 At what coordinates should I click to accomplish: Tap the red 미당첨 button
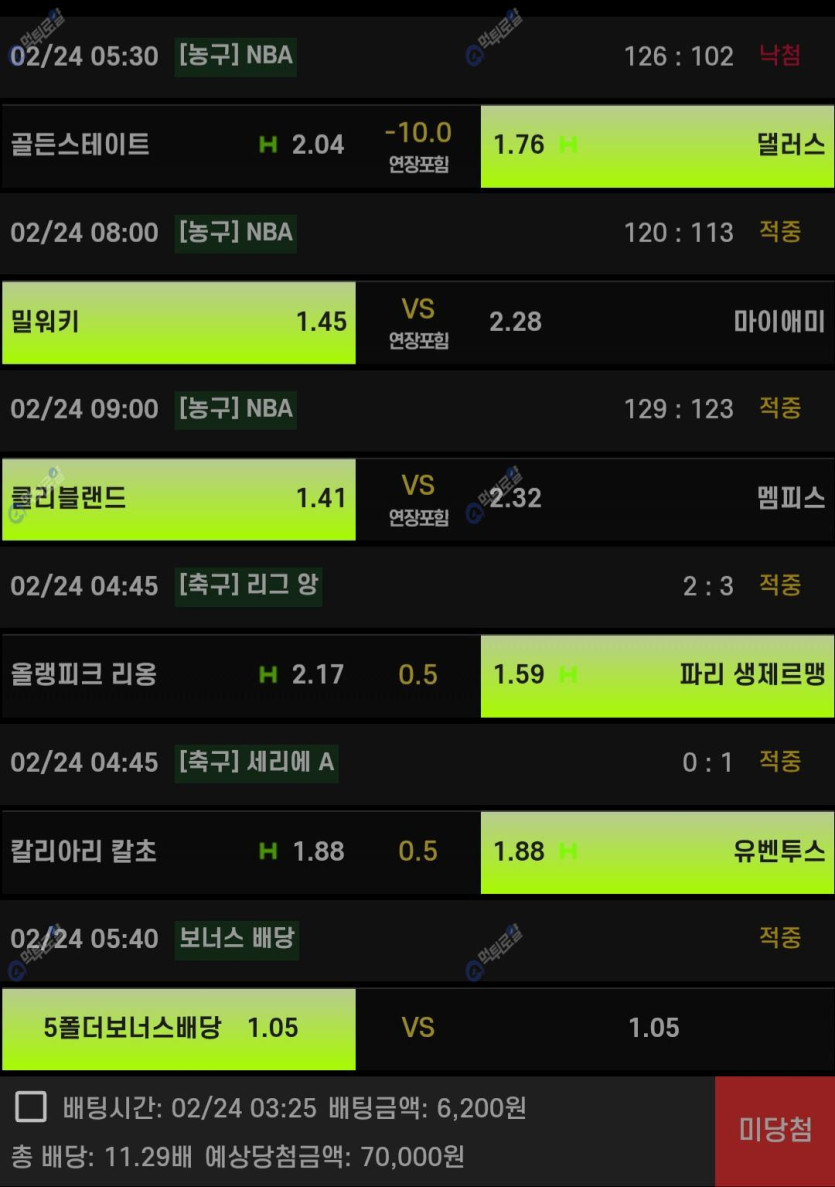pos(775,1131)
